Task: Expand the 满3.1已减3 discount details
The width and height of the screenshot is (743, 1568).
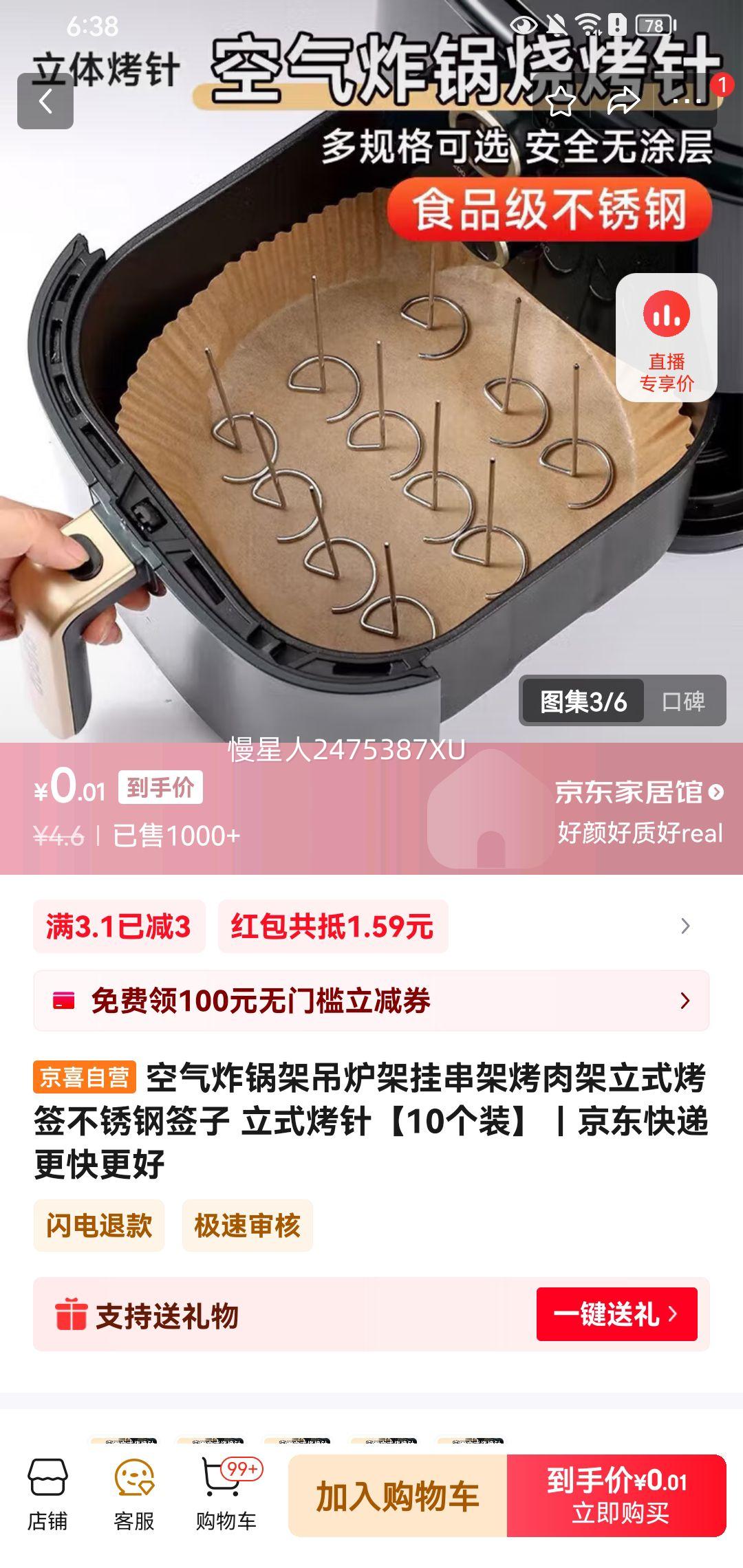Action: pyautogui.click(x=118, y=926)
